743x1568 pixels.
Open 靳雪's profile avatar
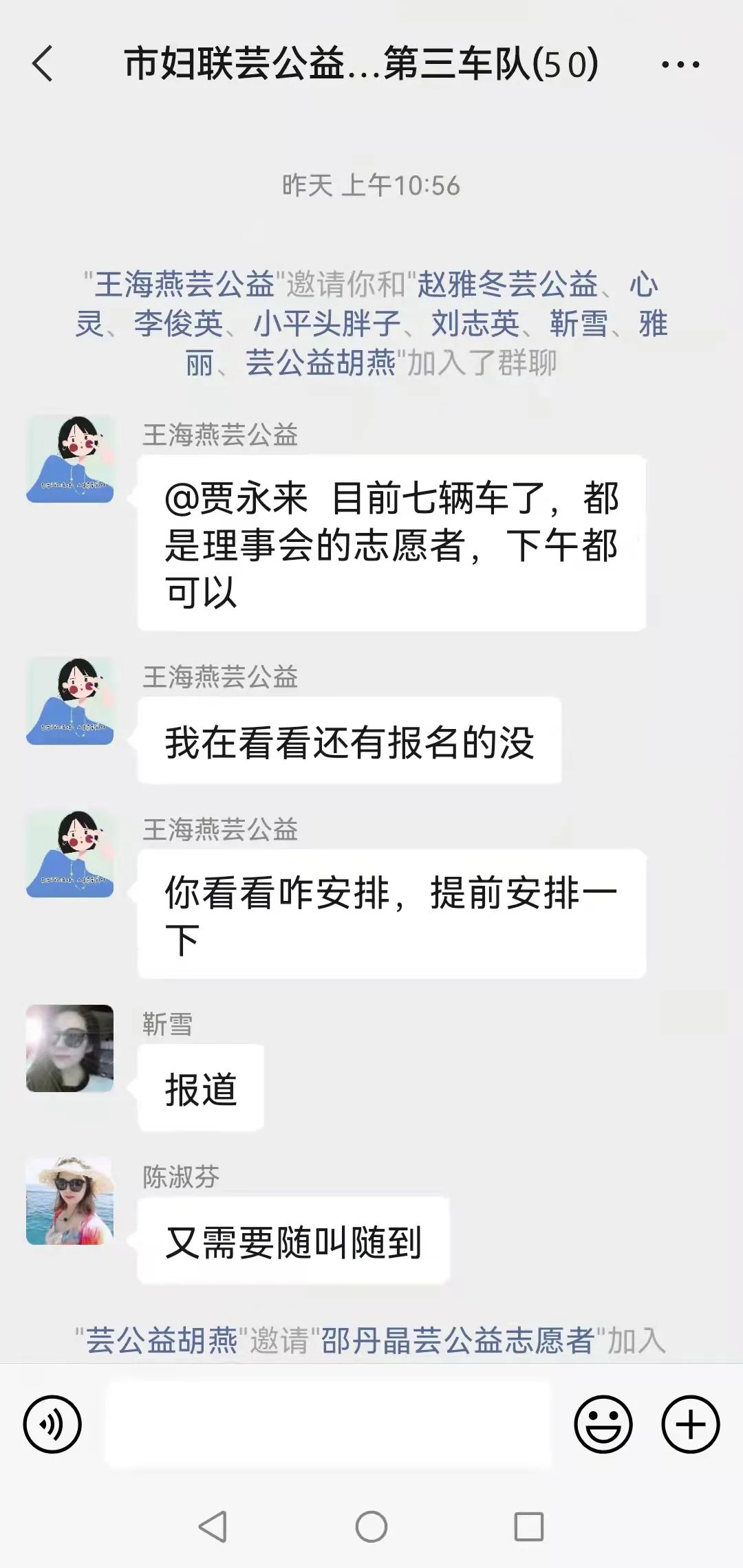coord(70,1049)
